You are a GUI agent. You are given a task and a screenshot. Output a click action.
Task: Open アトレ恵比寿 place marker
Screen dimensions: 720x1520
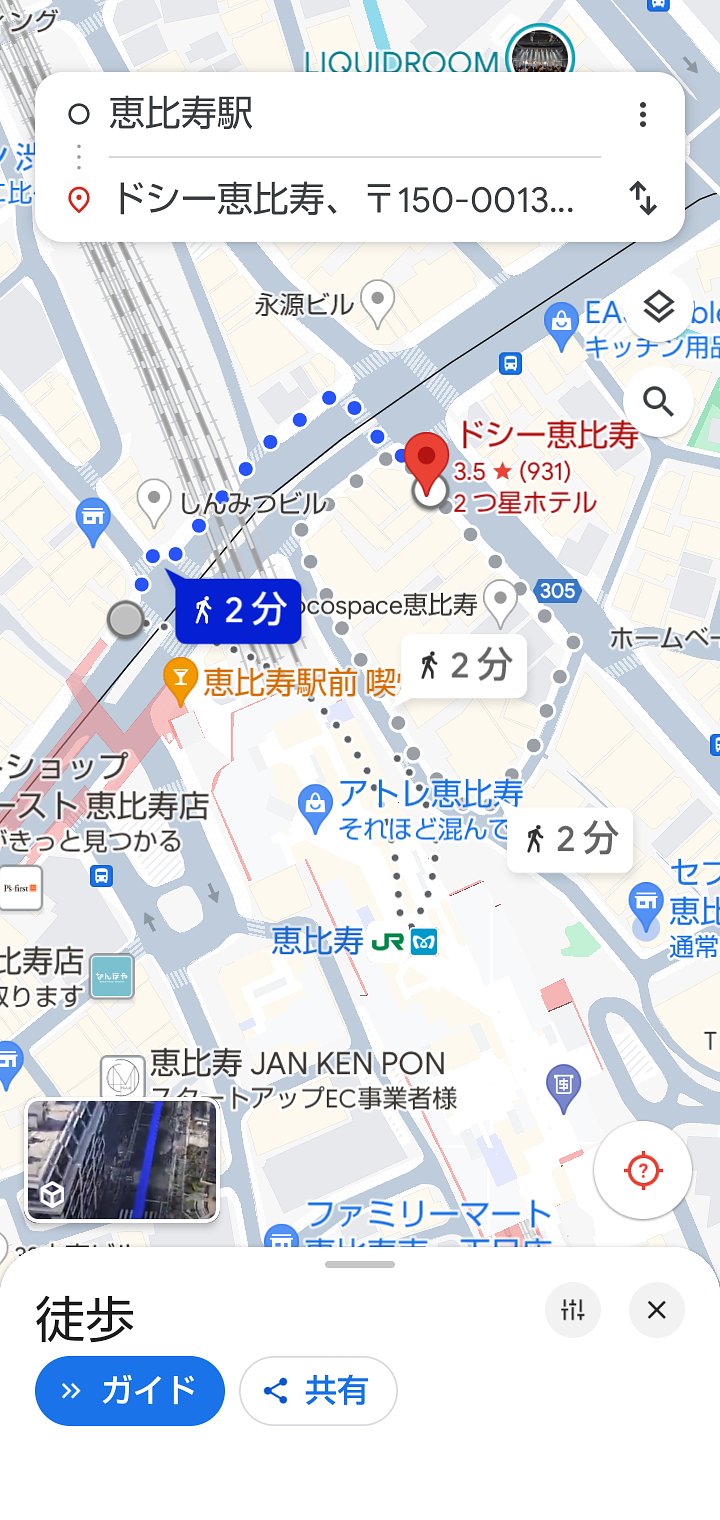(315, 804)
